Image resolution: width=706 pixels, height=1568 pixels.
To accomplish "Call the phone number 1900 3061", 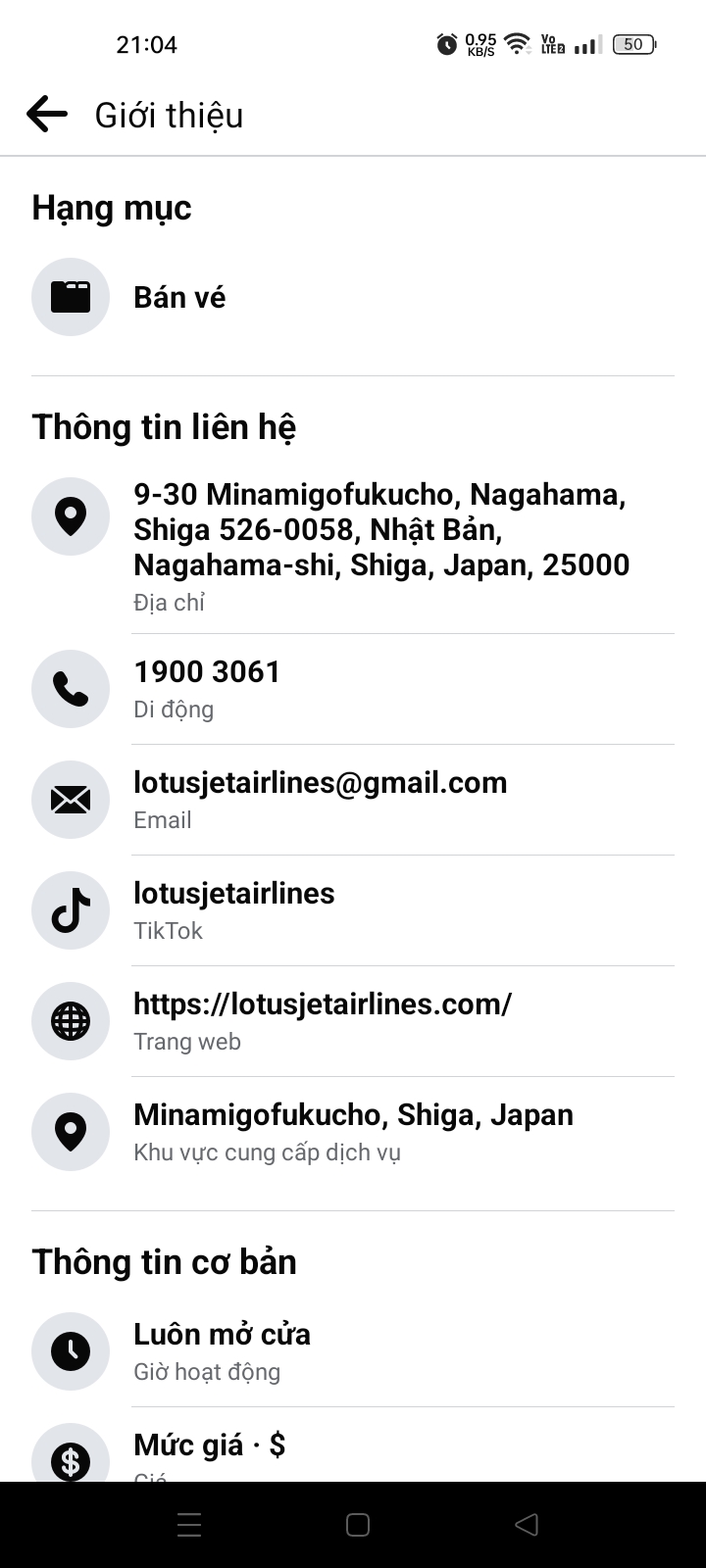I will 207,672.
